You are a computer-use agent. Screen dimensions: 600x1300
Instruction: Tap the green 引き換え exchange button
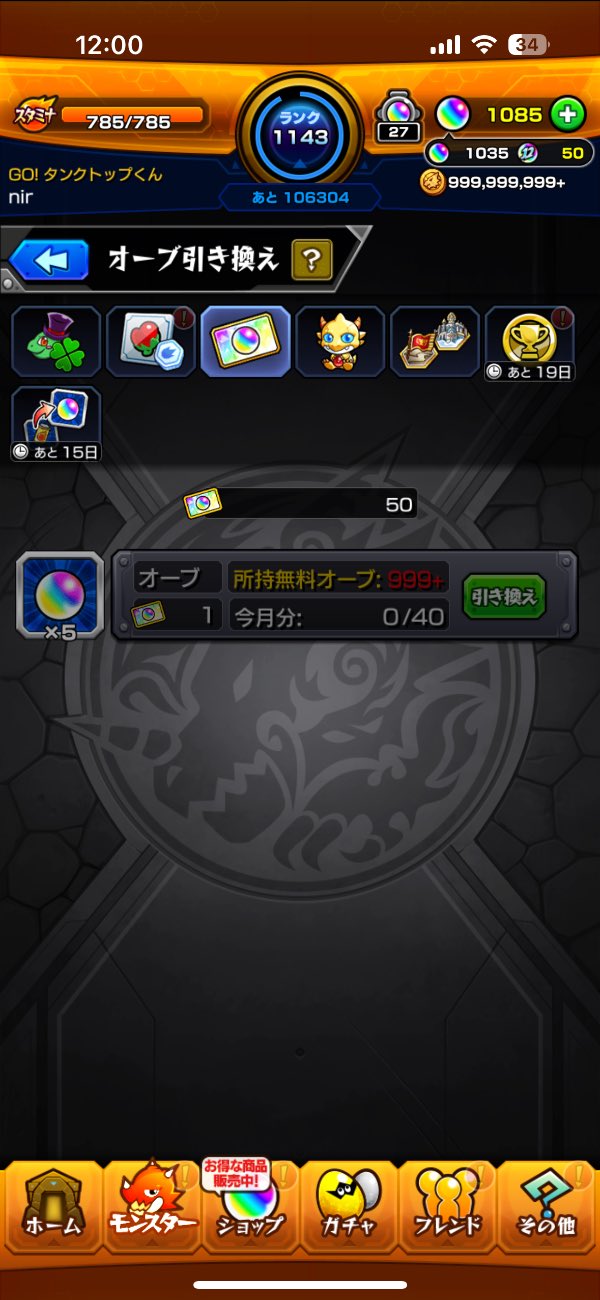504,597
